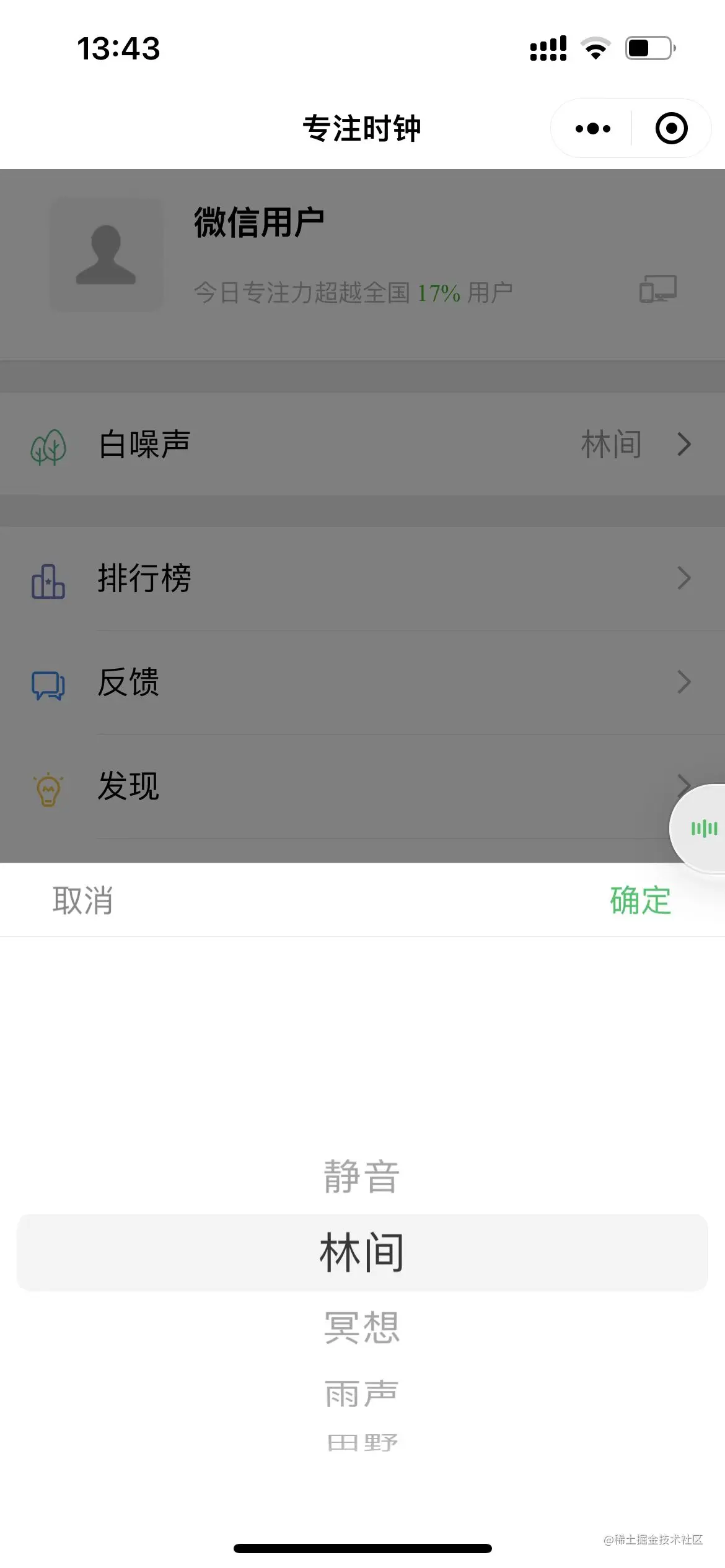Select 田野 white noise option
The width and height of the screenshot is (725, 1568).
click(362, 1442)
